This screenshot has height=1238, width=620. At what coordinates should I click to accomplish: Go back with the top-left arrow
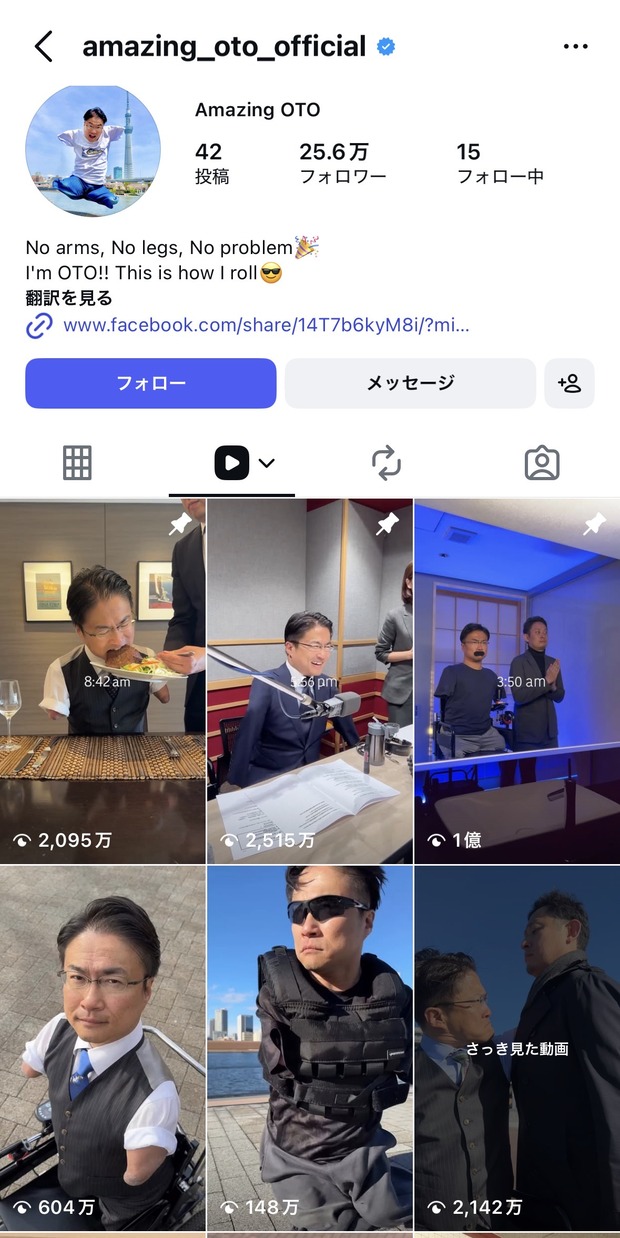pos(43,46)
